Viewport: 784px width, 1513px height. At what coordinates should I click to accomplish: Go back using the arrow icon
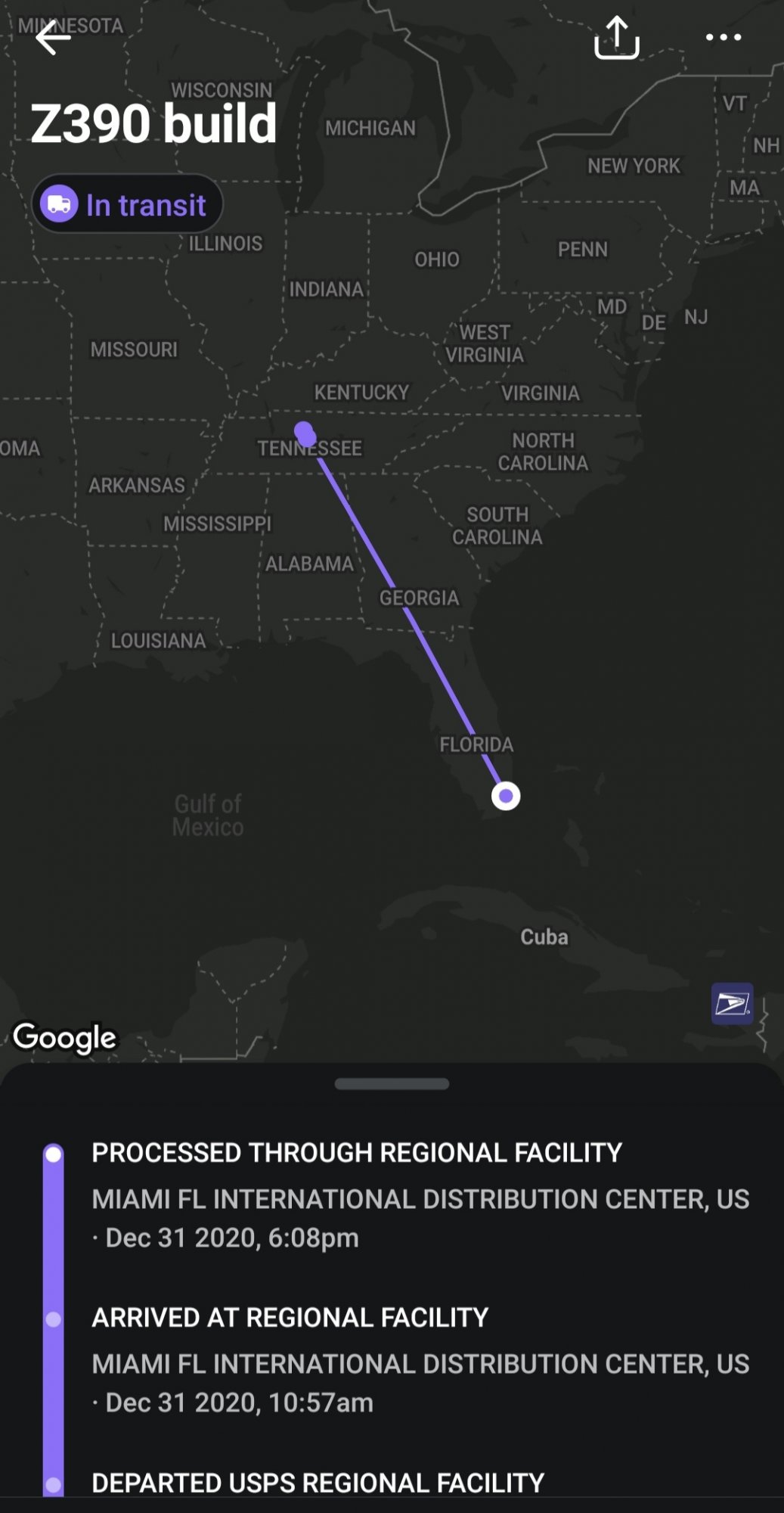tap(53, 37)
